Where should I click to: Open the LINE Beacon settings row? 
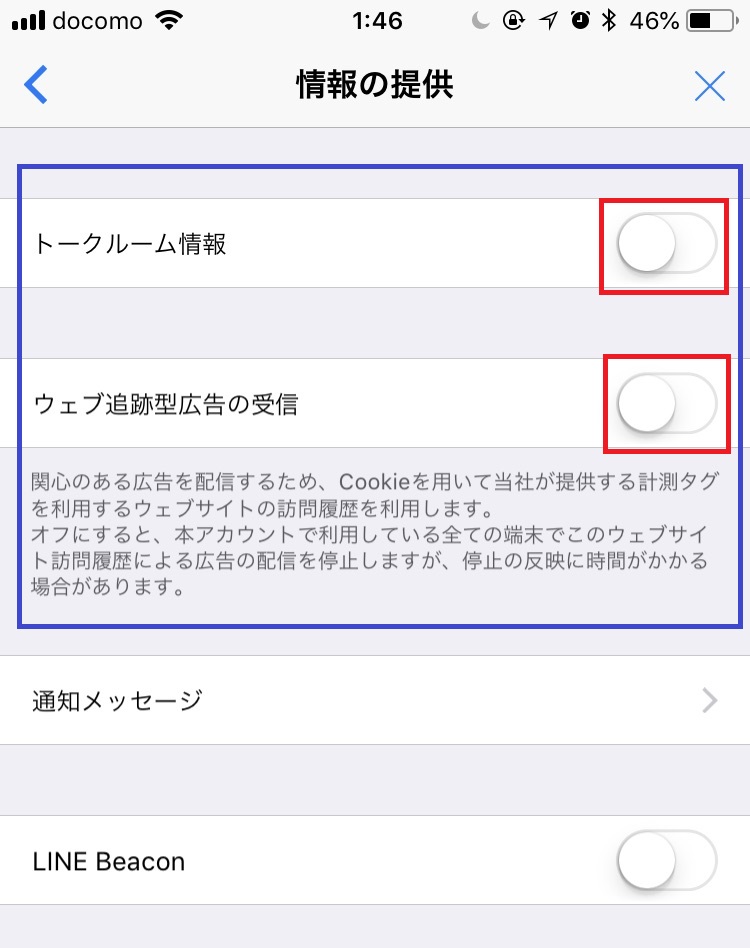(x=300, y=862)
